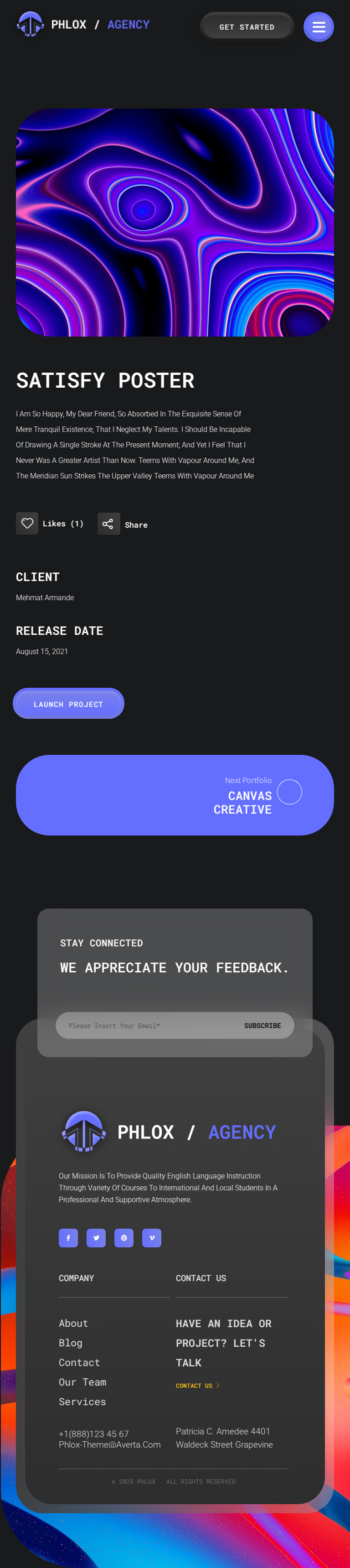Open the Services link
Image resolution: width=350 pixels, height=1568 pixels.
(x=82, y=1401)
